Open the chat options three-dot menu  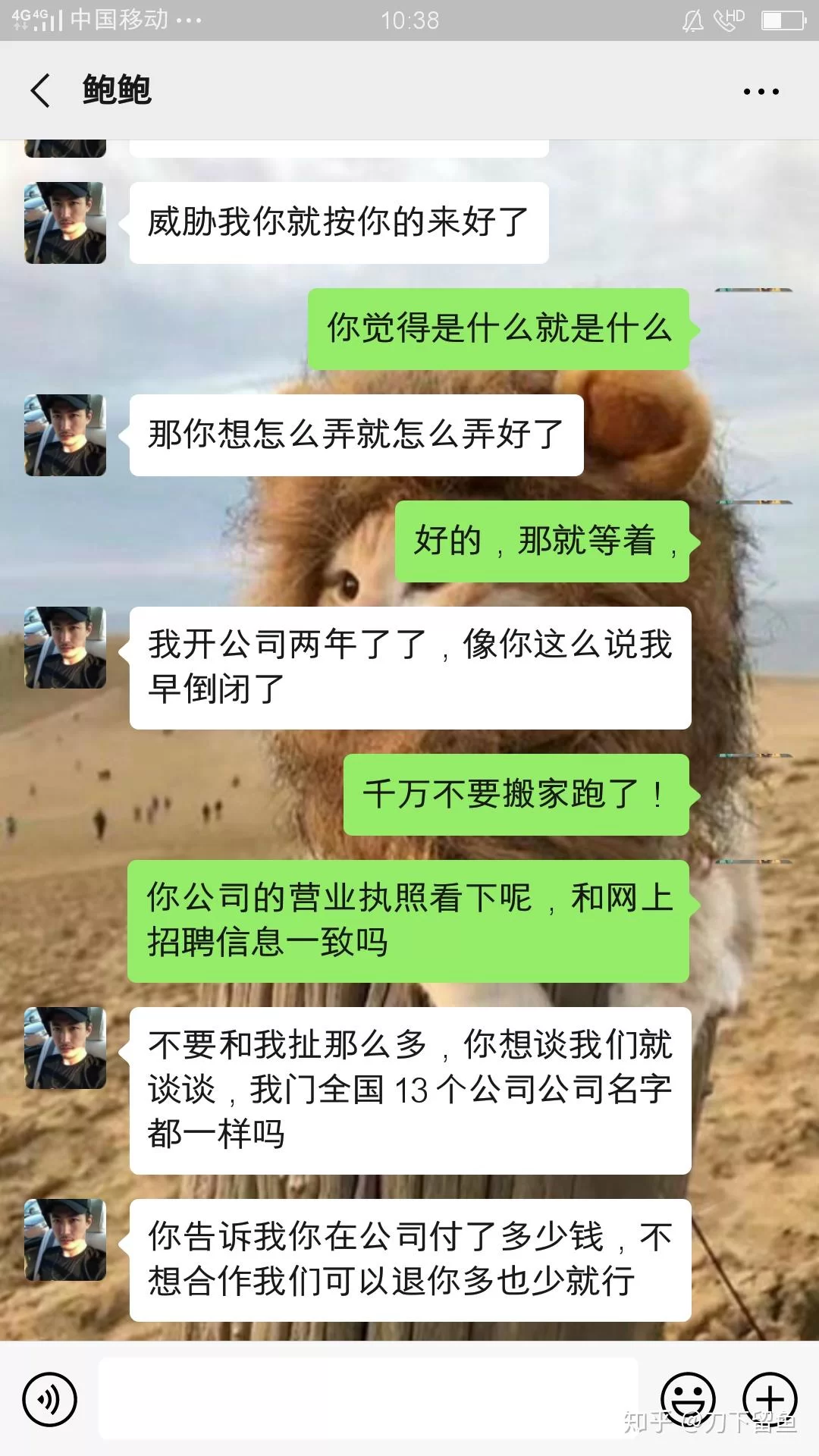click(x=761, y=92)
